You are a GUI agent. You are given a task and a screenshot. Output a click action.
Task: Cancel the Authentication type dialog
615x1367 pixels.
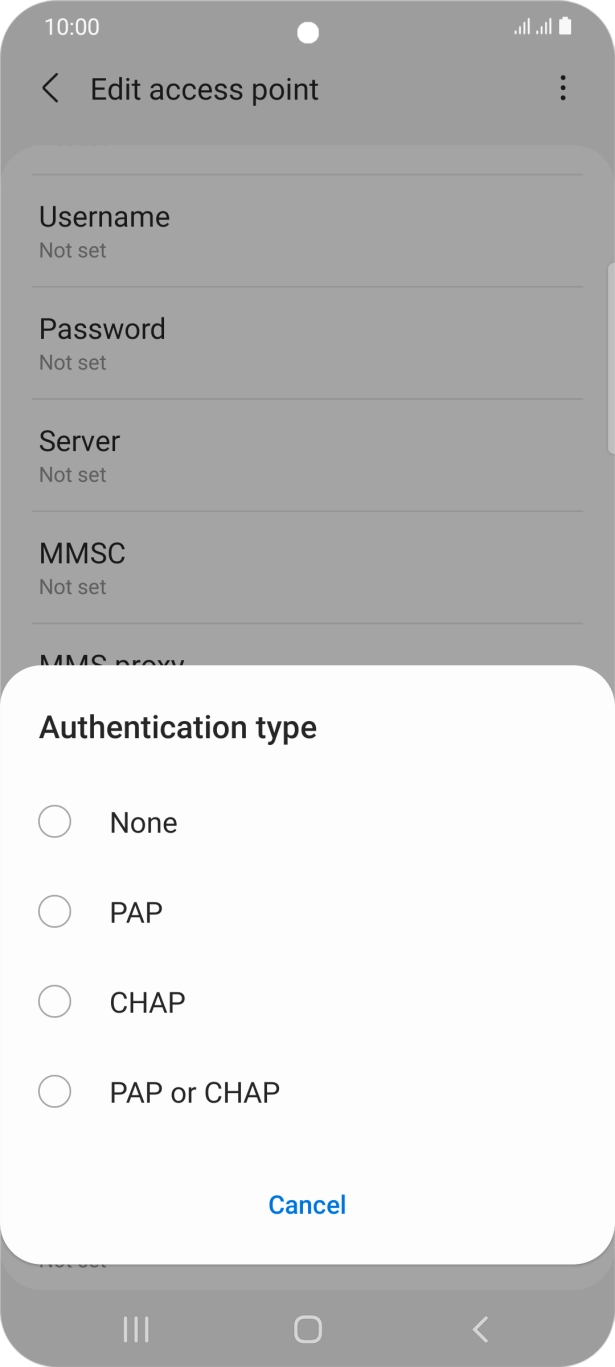[x=307, y=1204]
